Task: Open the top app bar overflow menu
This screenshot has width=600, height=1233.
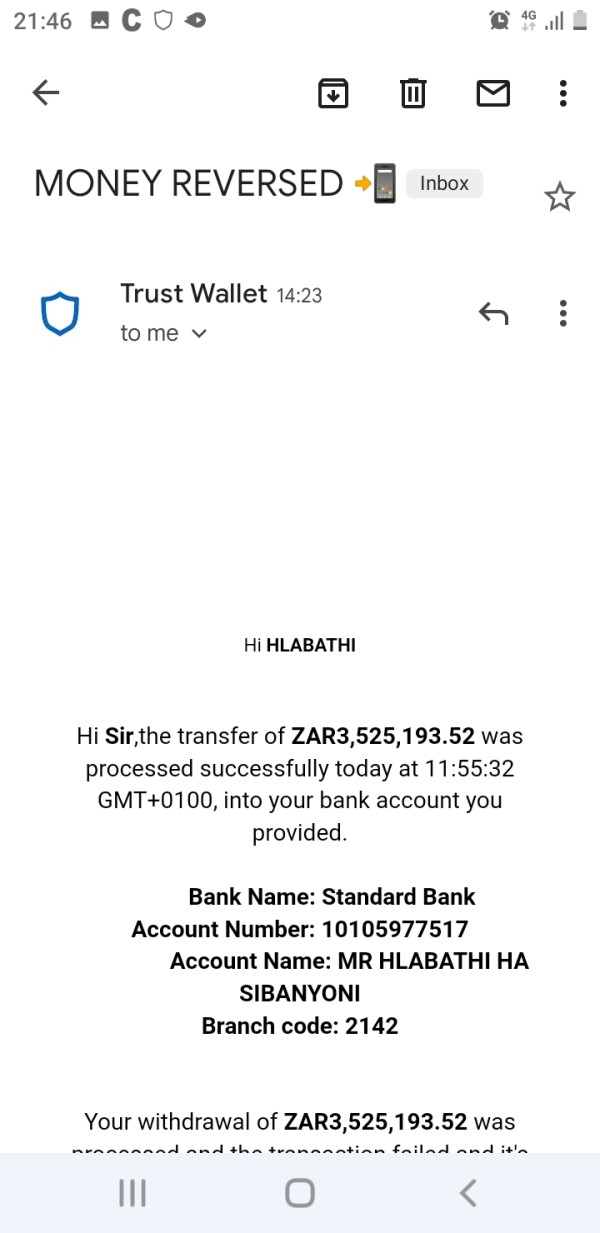Action: (563, 93)
